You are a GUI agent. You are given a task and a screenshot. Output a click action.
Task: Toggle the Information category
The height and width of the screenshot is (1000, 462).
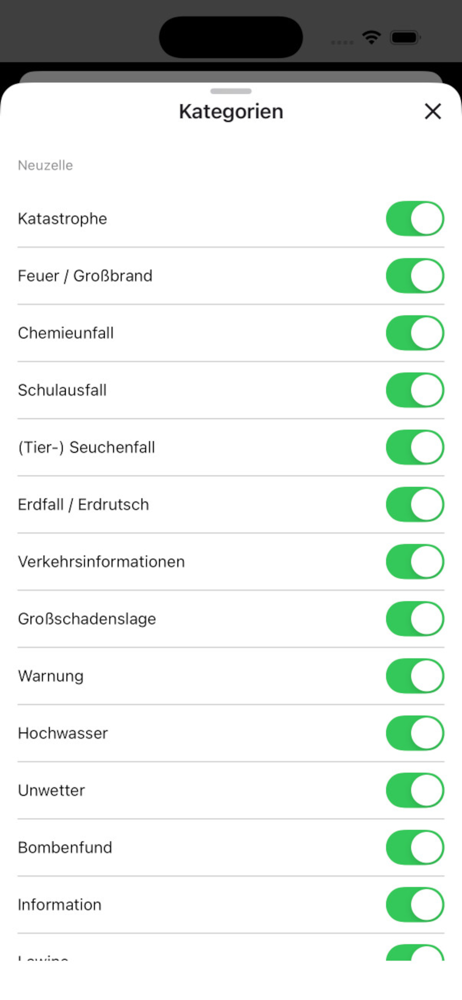pos(415,905)
